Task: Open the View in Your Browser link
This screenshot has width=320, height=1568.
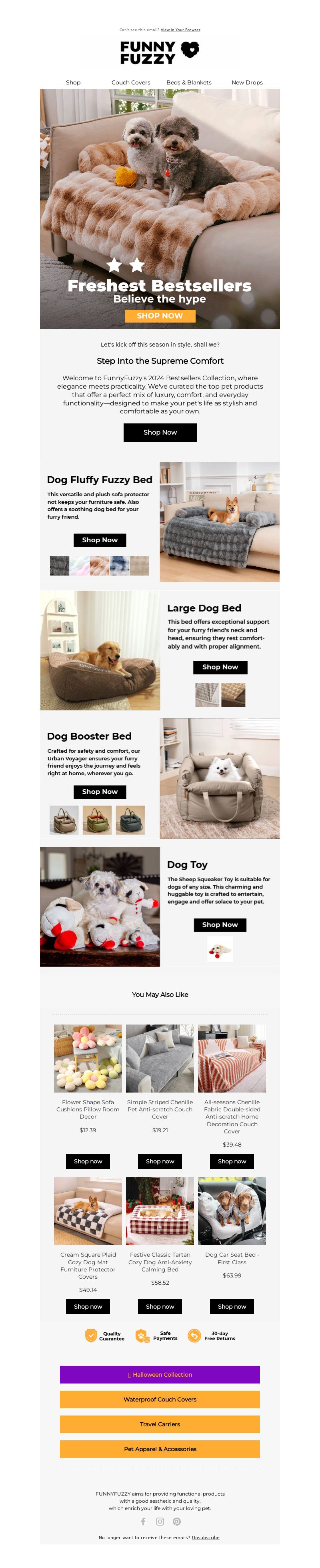Action: [180, 30]
